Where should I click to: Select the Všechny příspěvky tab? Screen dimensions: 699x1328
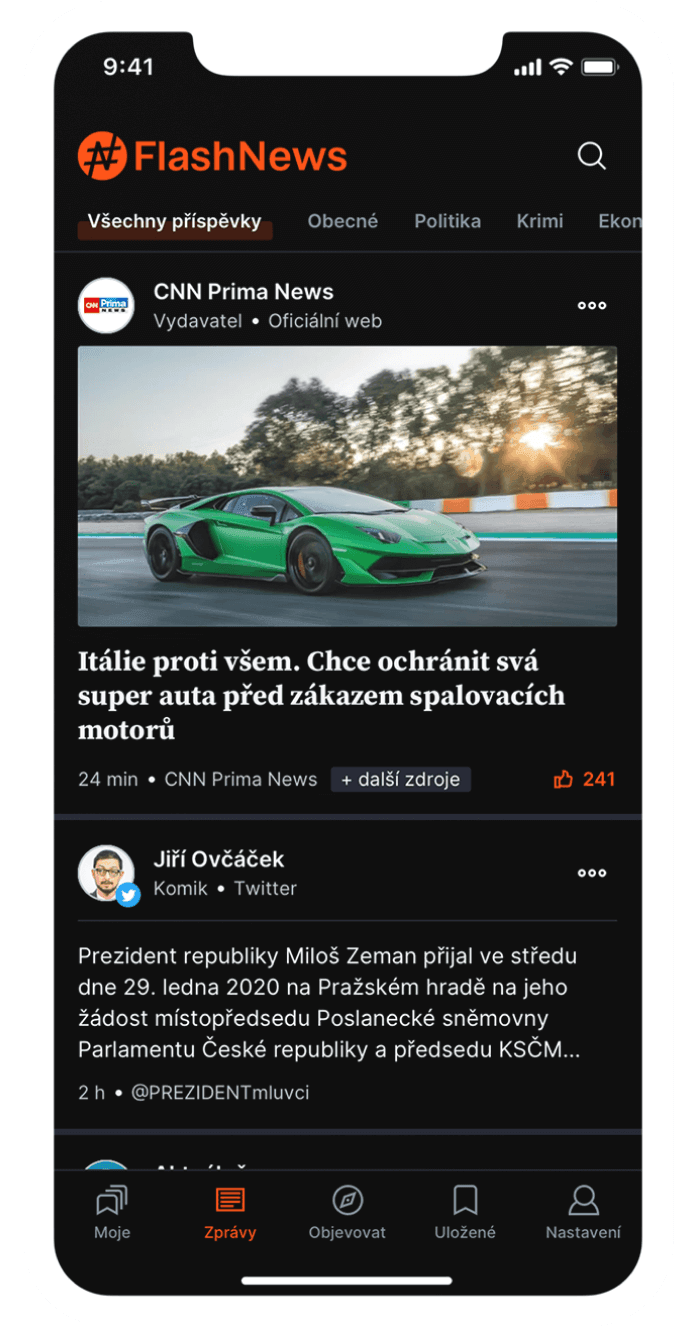[174, 222]
